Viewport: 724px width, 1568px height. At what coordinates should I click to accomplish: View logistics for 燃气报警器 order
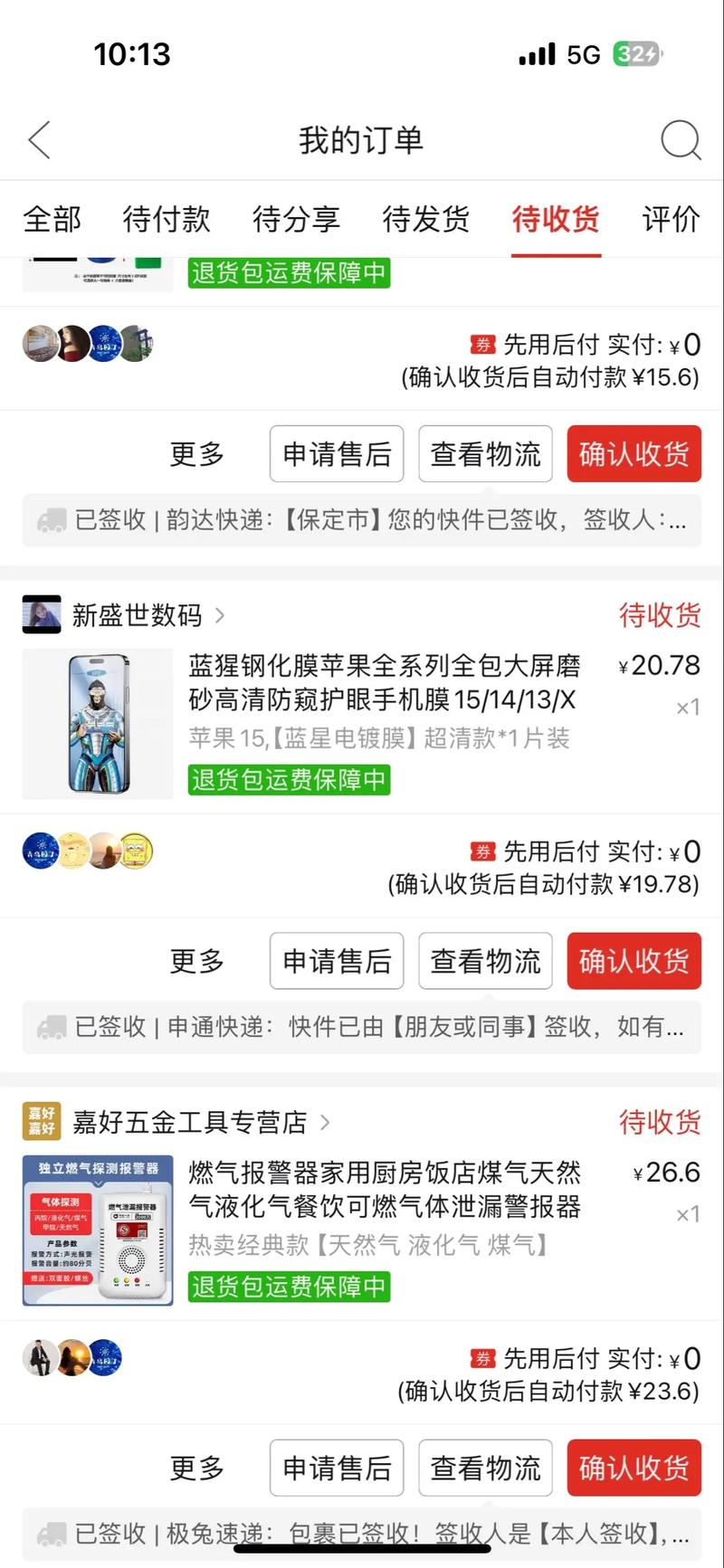[x=485, y=1468]
